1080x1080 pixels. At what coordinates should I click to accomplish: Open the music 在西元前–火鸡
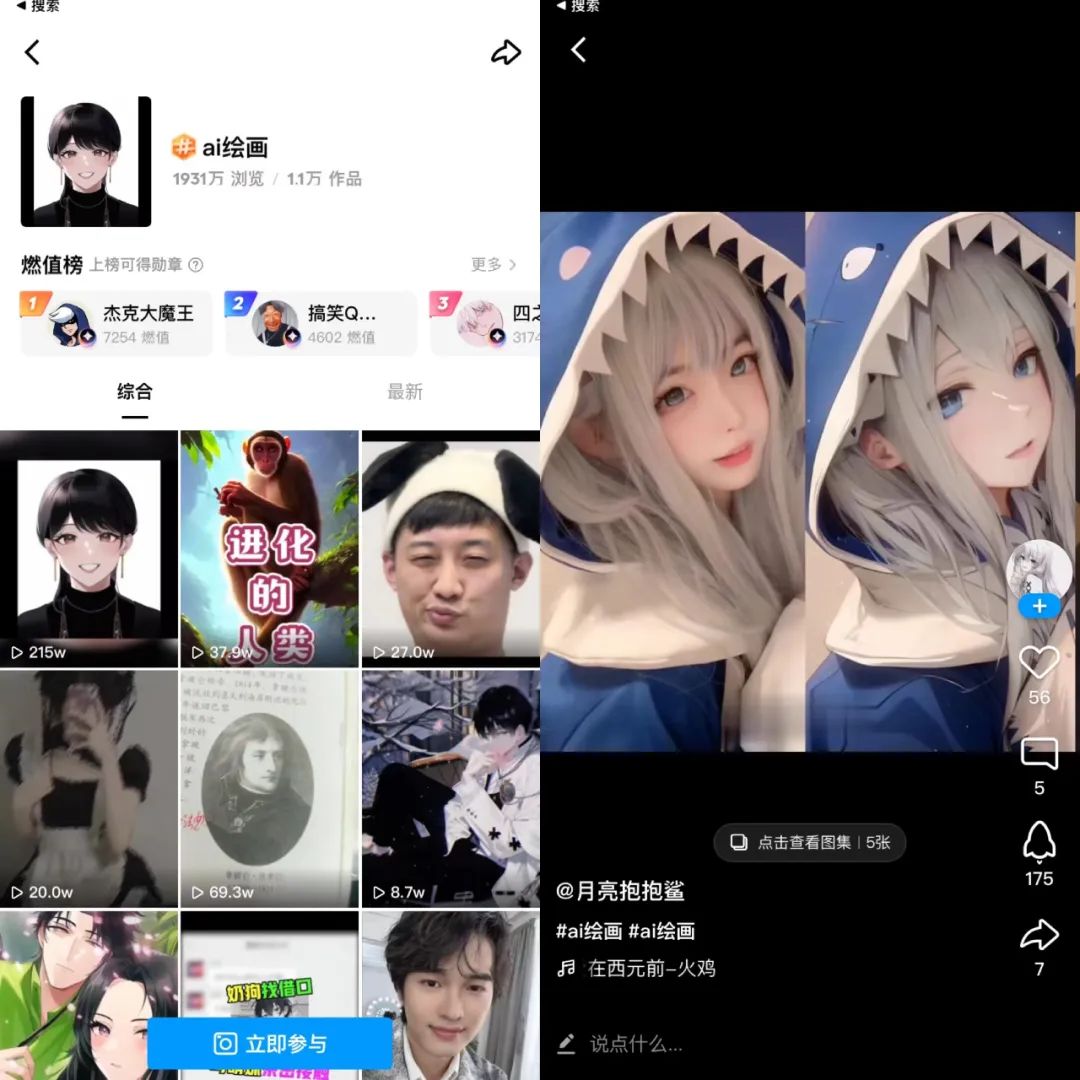tap(650, 968)
